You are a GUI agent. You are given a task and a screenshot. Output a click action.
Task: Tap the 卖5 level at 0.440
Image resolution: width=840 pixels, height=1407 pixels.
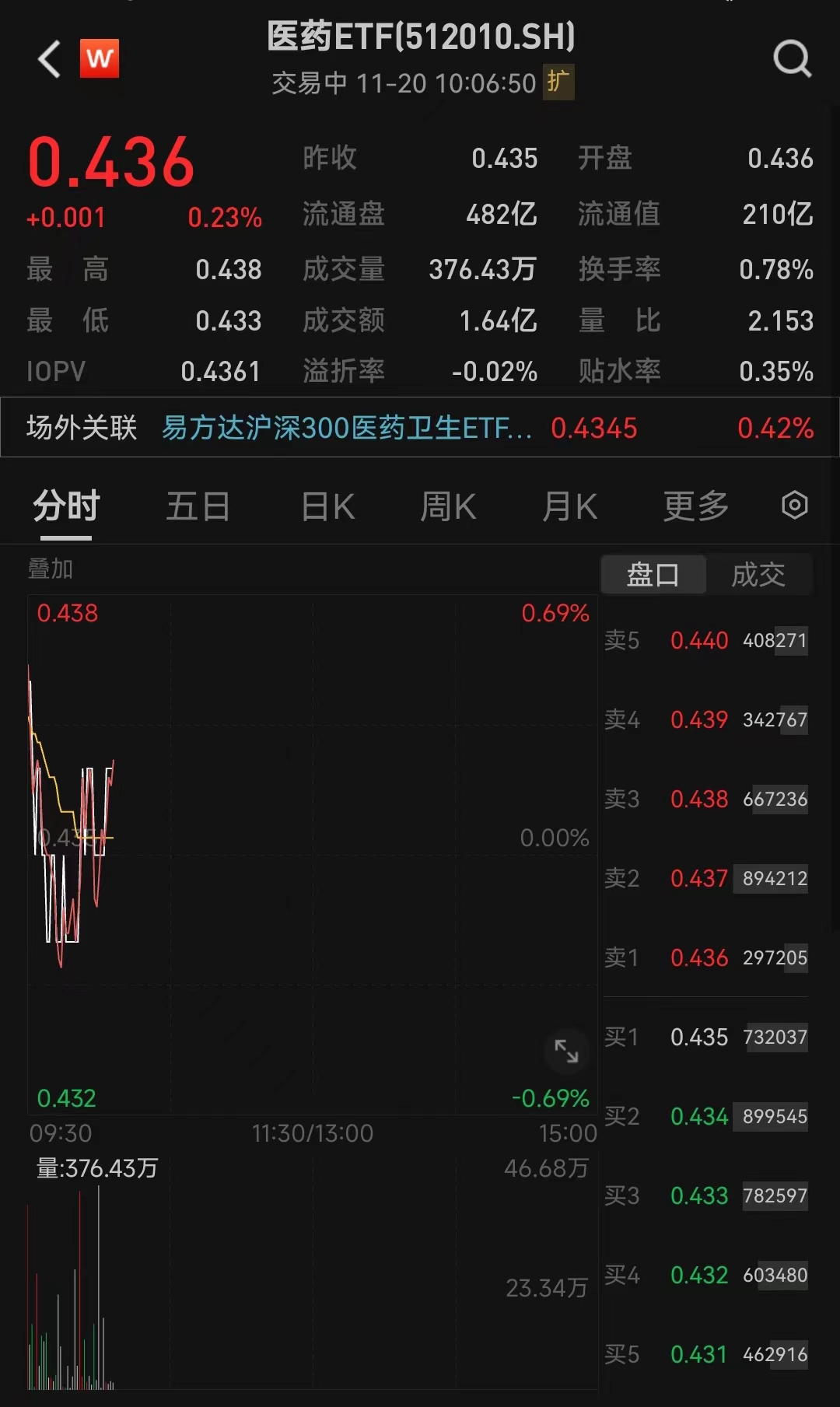pyautogui.click(x=699, y=640)
